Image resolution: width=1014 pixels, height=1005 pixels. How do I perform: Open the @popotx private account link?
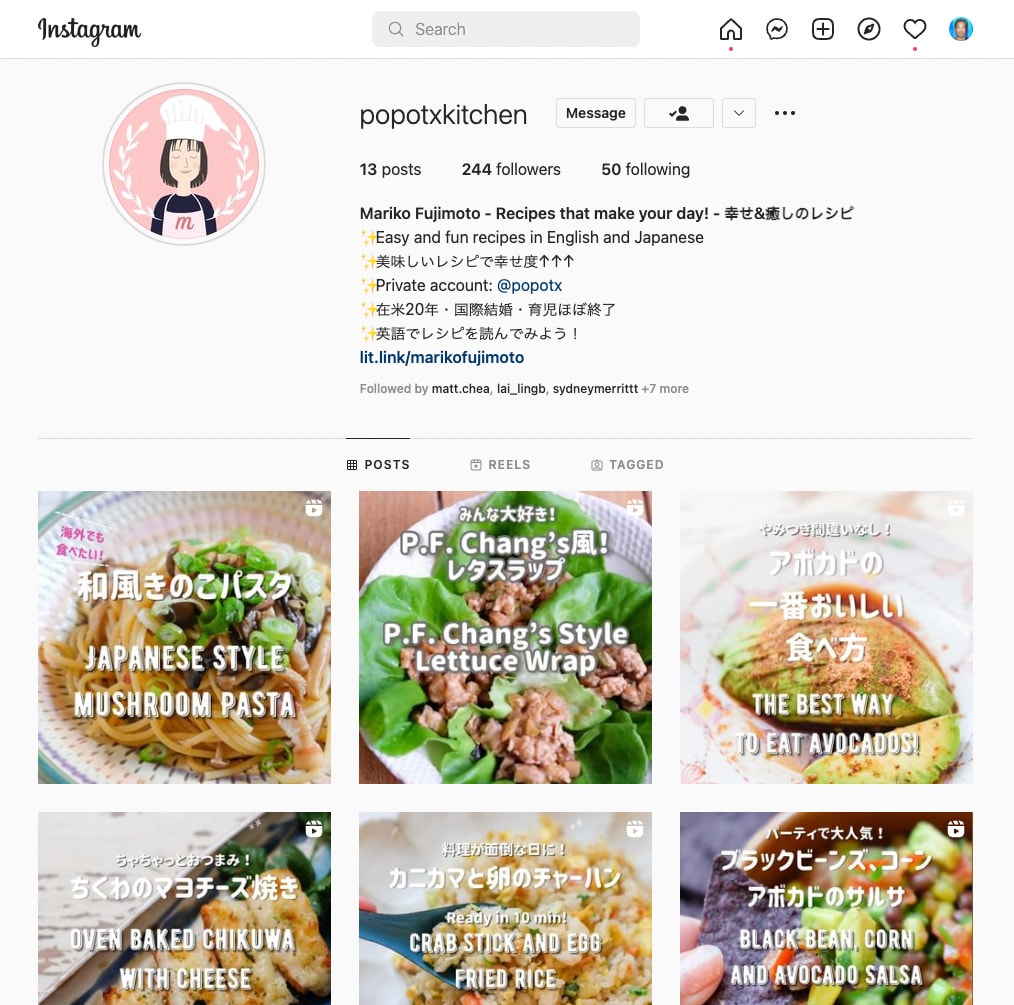pyautogui.click(x=529, y=285)
